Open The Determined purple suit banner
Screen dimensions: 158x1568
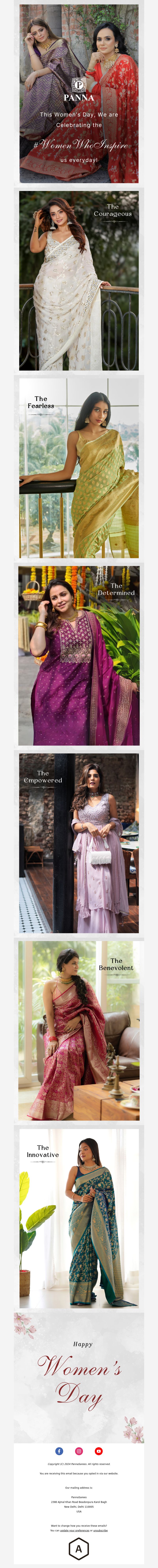pyautogui.click(x=79, y=656)
